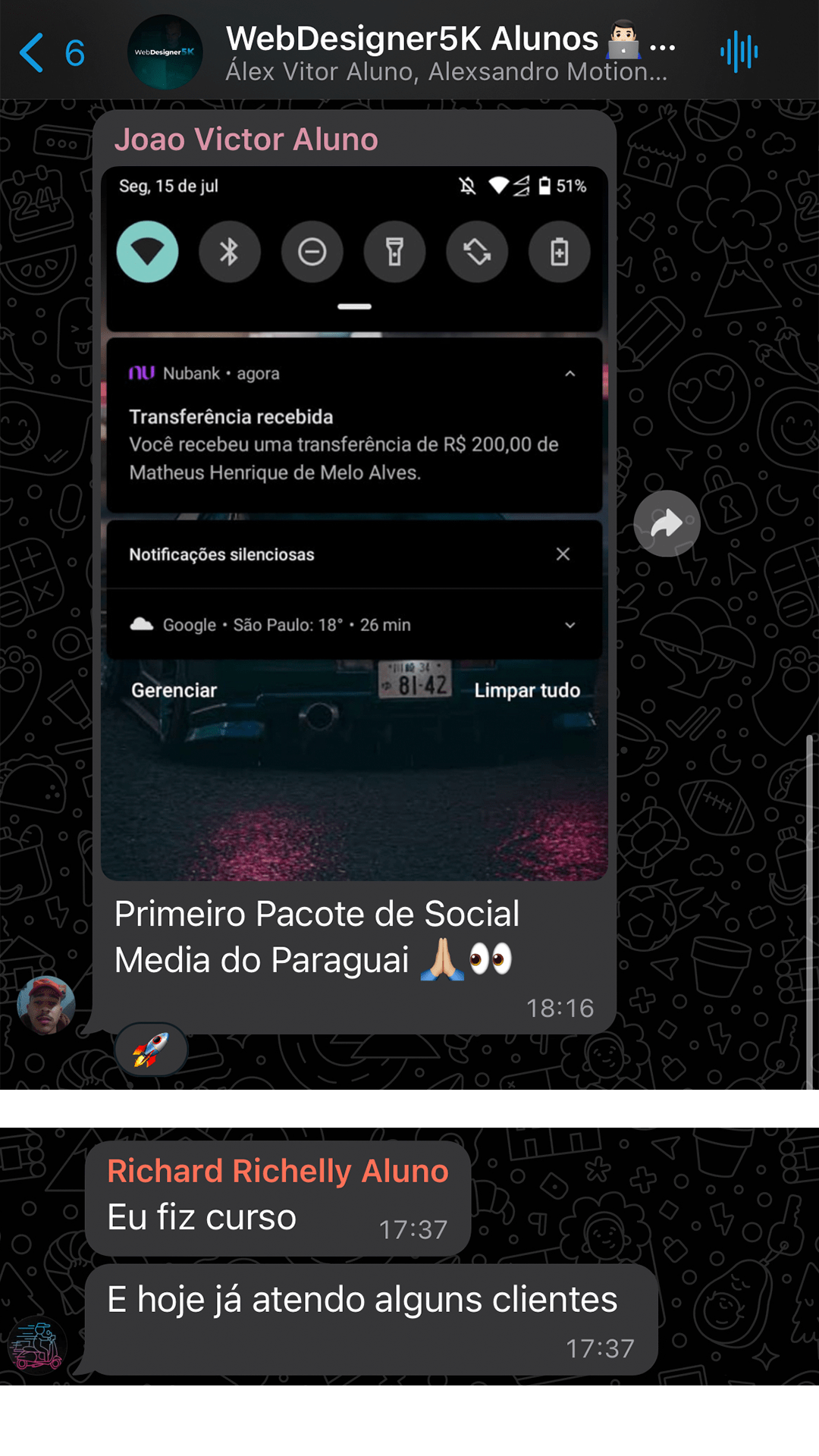The width and height of the screenshot is (819, 1456).
Task: Tap the muted notifications bell status icon
Action: tap(468, 185)
